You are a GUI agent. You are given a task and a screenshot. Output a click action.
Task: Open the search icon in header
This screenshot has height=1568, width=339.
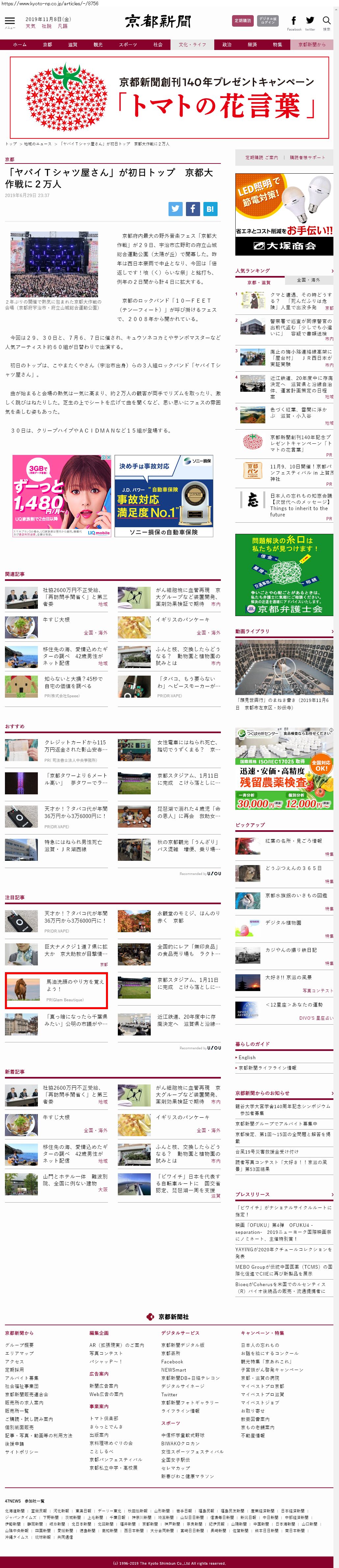click(x=327, y=22)
